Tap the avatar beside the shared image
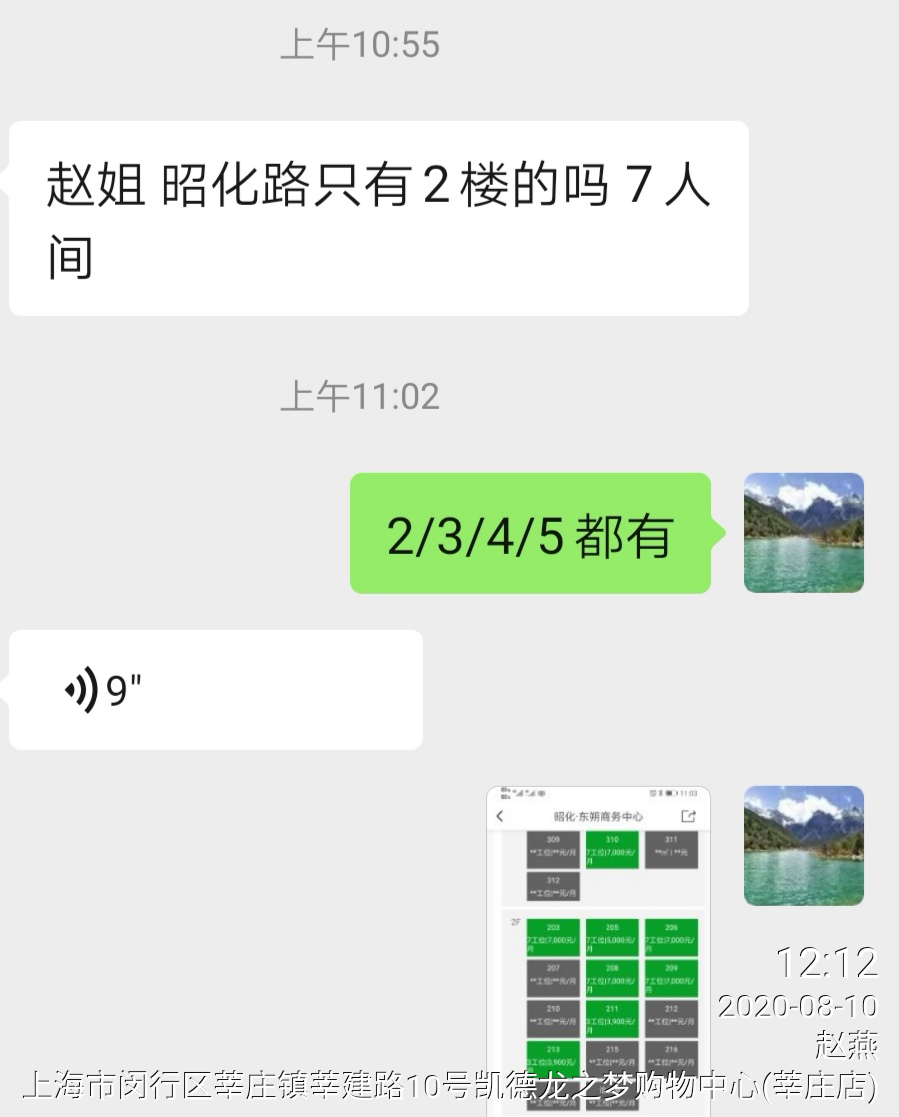Screen dimensions: 899x1117 pos(803,845)
